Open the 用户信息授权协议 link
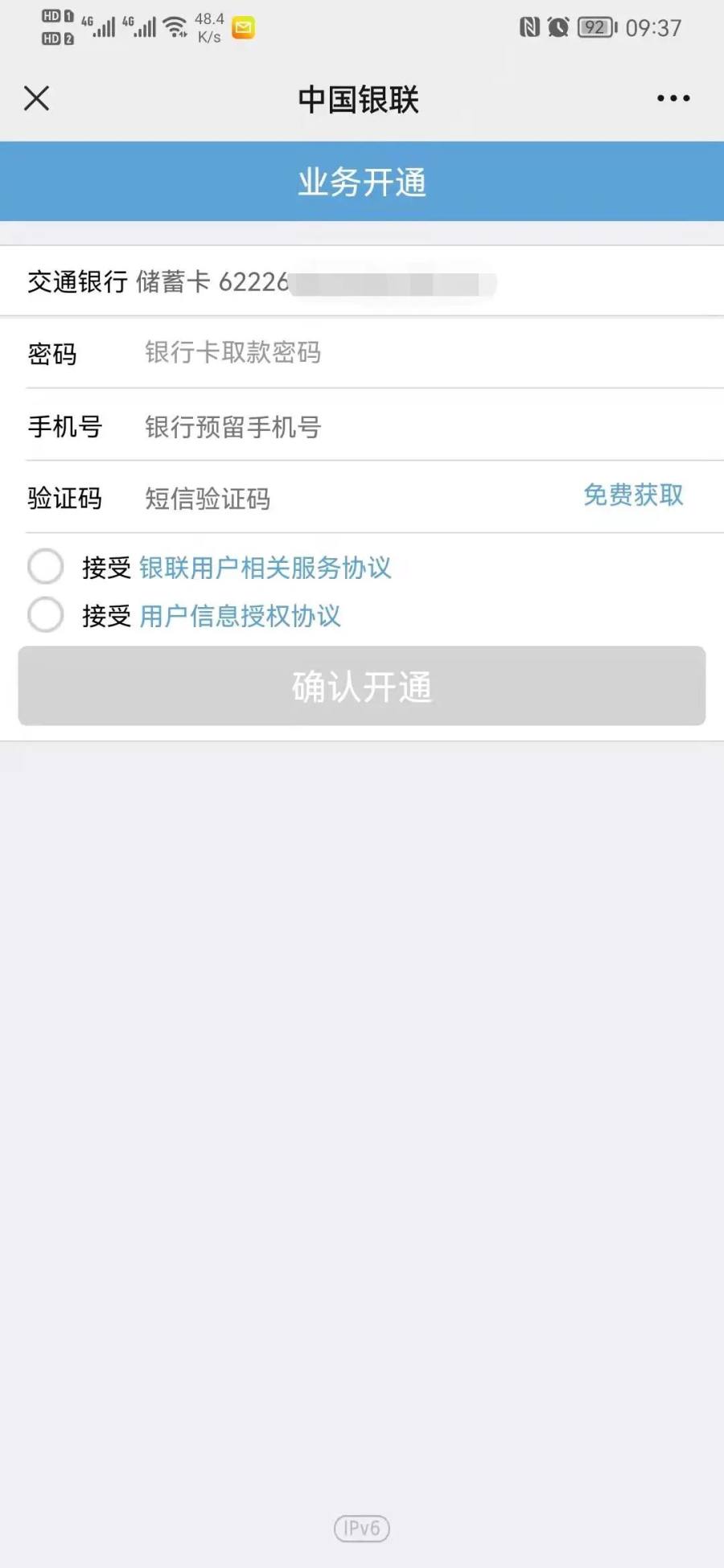This screenshot has height=1568, width=724. 240,616
